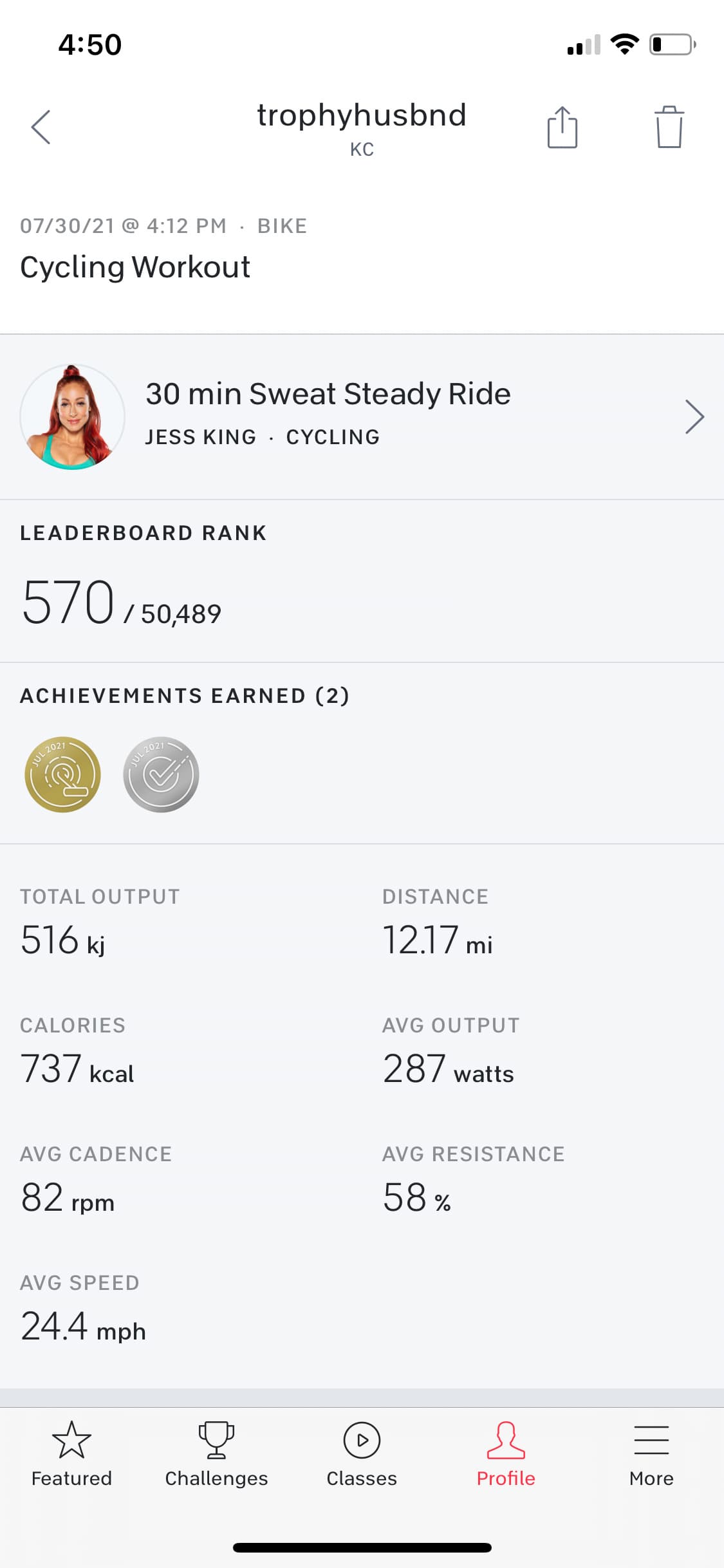View the silver July 2021 achievement badge
This screenshot has height=1568, width=724.
[x=161, y=774]
